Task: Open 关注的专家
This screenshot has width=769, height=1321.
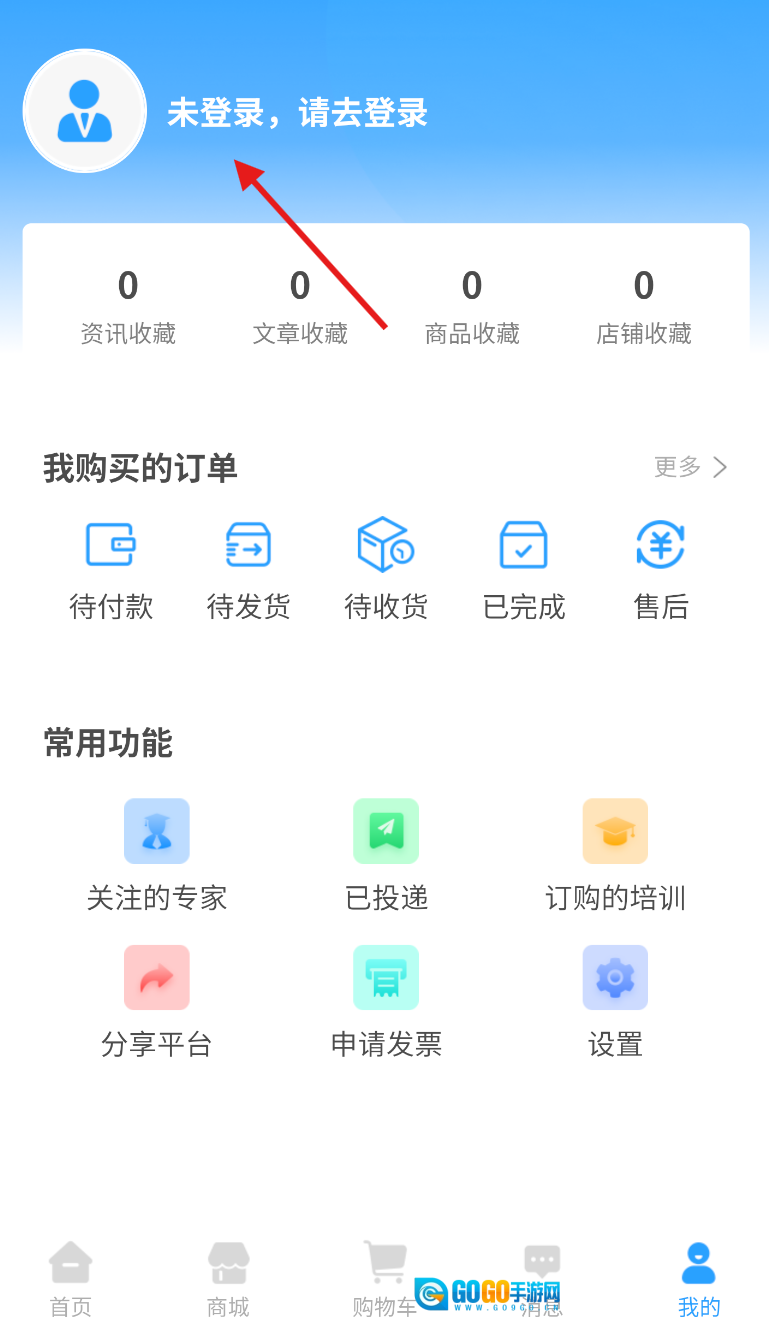Action: 157,854
